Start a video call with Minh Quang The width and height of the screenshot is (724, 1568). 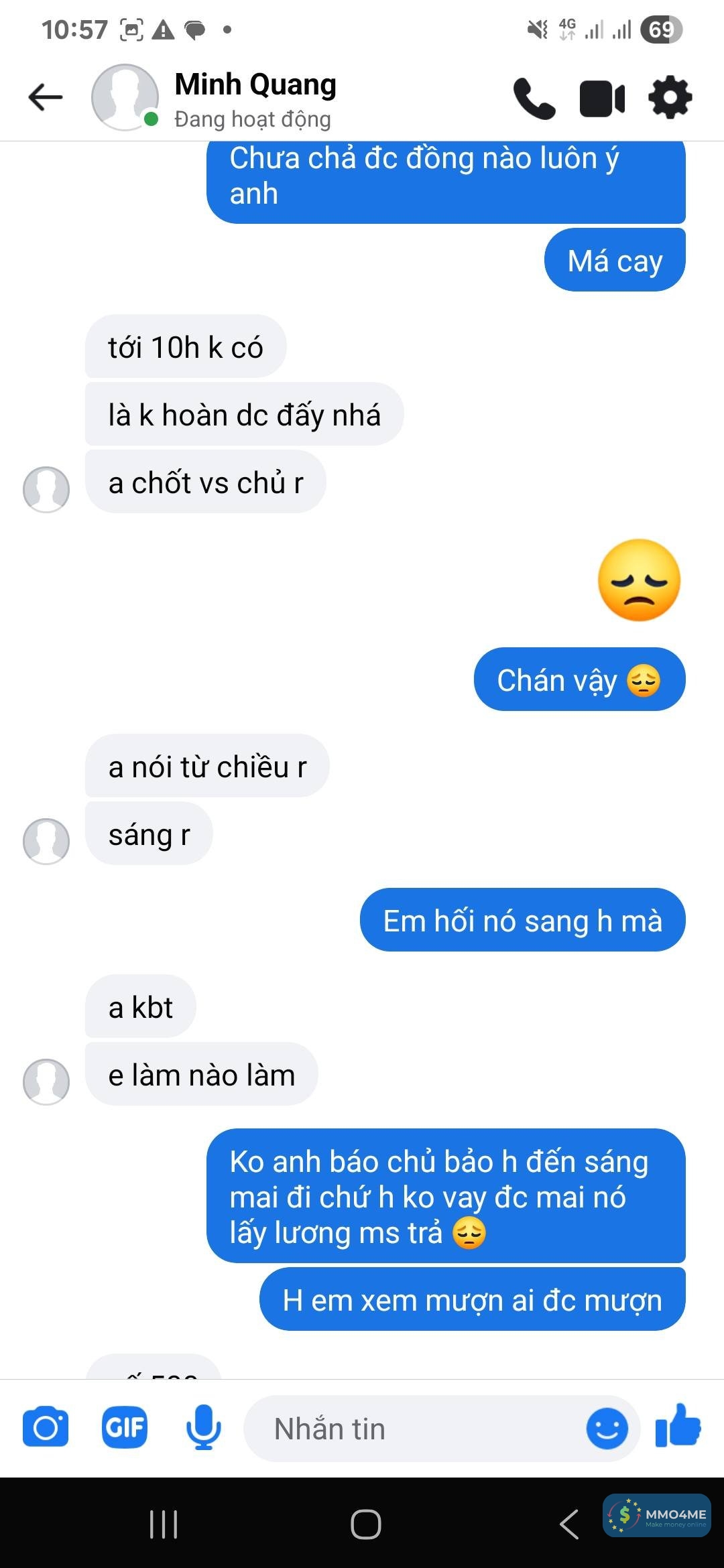(x=602, y=99)
